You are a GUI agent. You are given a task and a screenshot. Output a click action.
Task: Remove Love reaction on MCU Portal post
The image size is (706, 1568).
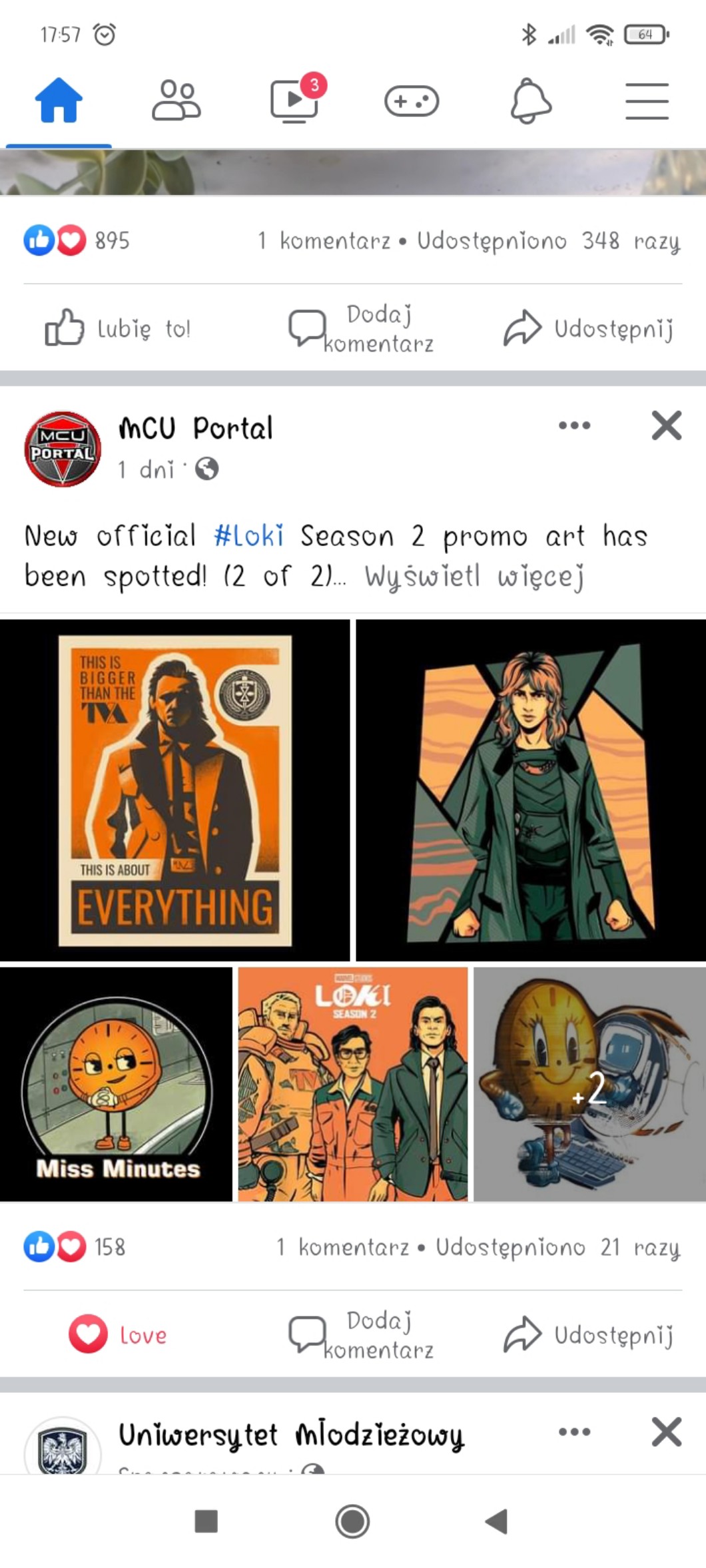118,1334
